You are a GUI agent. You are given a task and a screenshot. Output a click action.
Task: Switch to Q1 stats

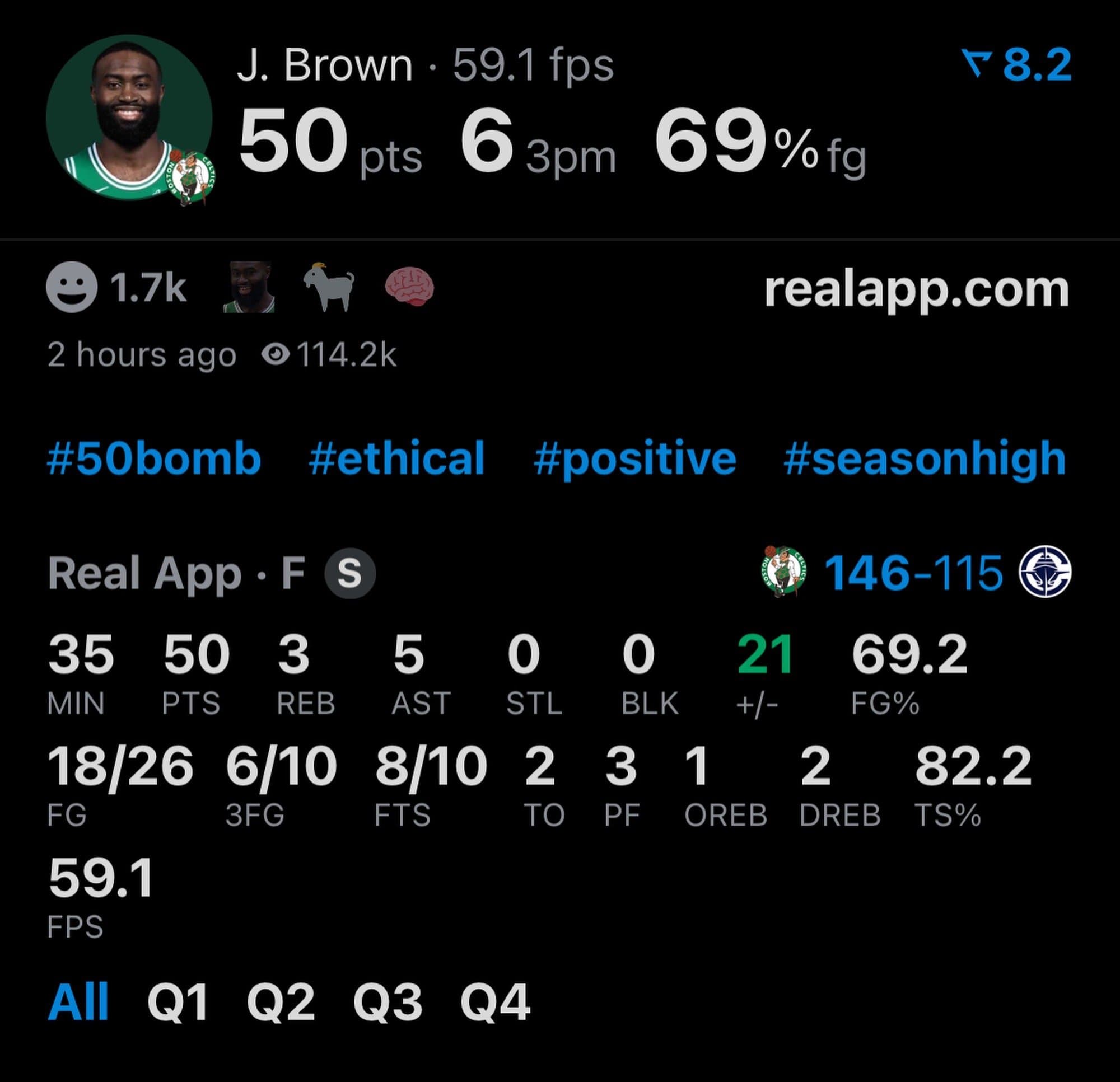(178, 1001)
